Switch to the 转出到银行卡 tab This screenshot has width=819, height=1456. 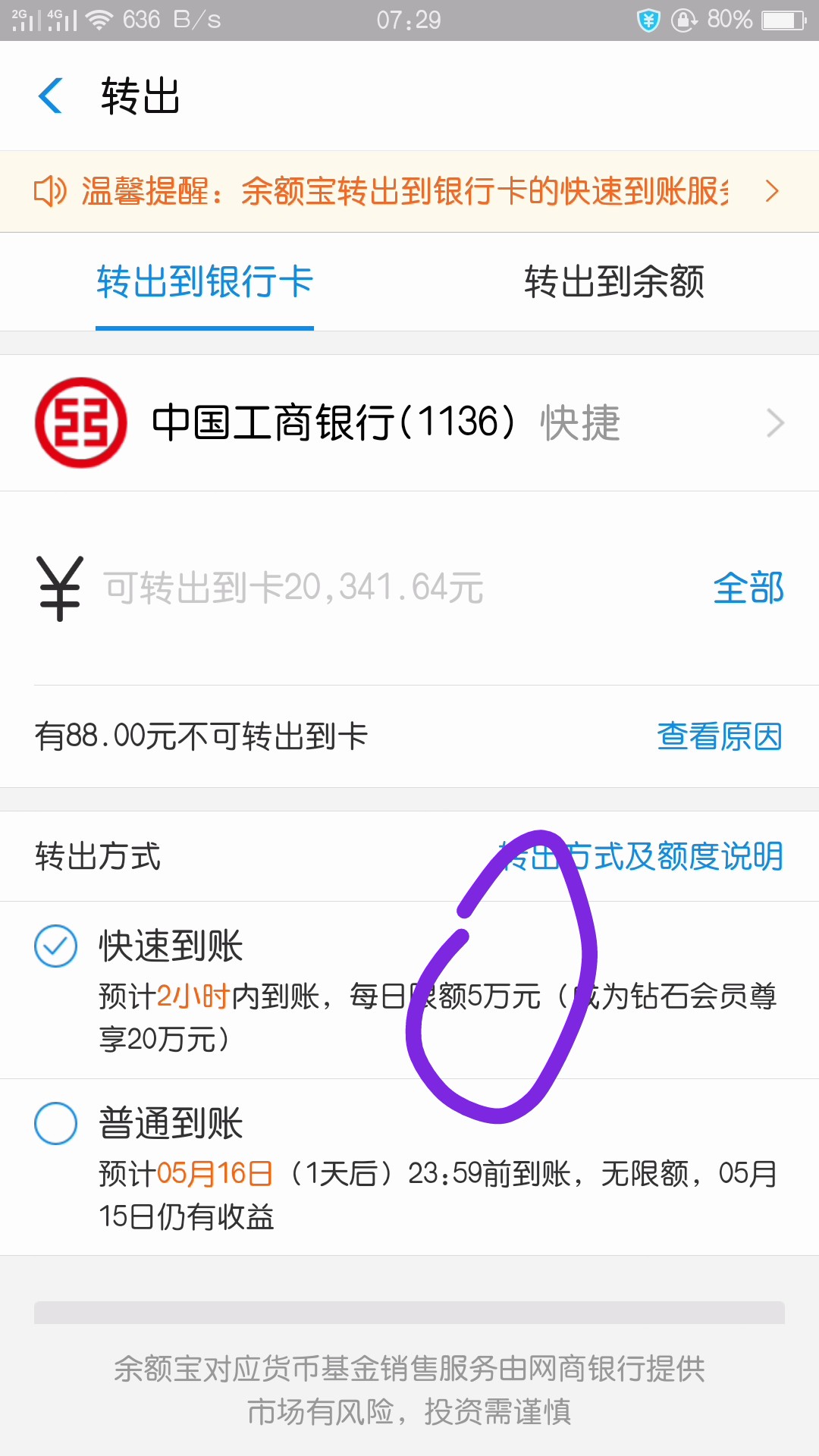pos(203,281)
